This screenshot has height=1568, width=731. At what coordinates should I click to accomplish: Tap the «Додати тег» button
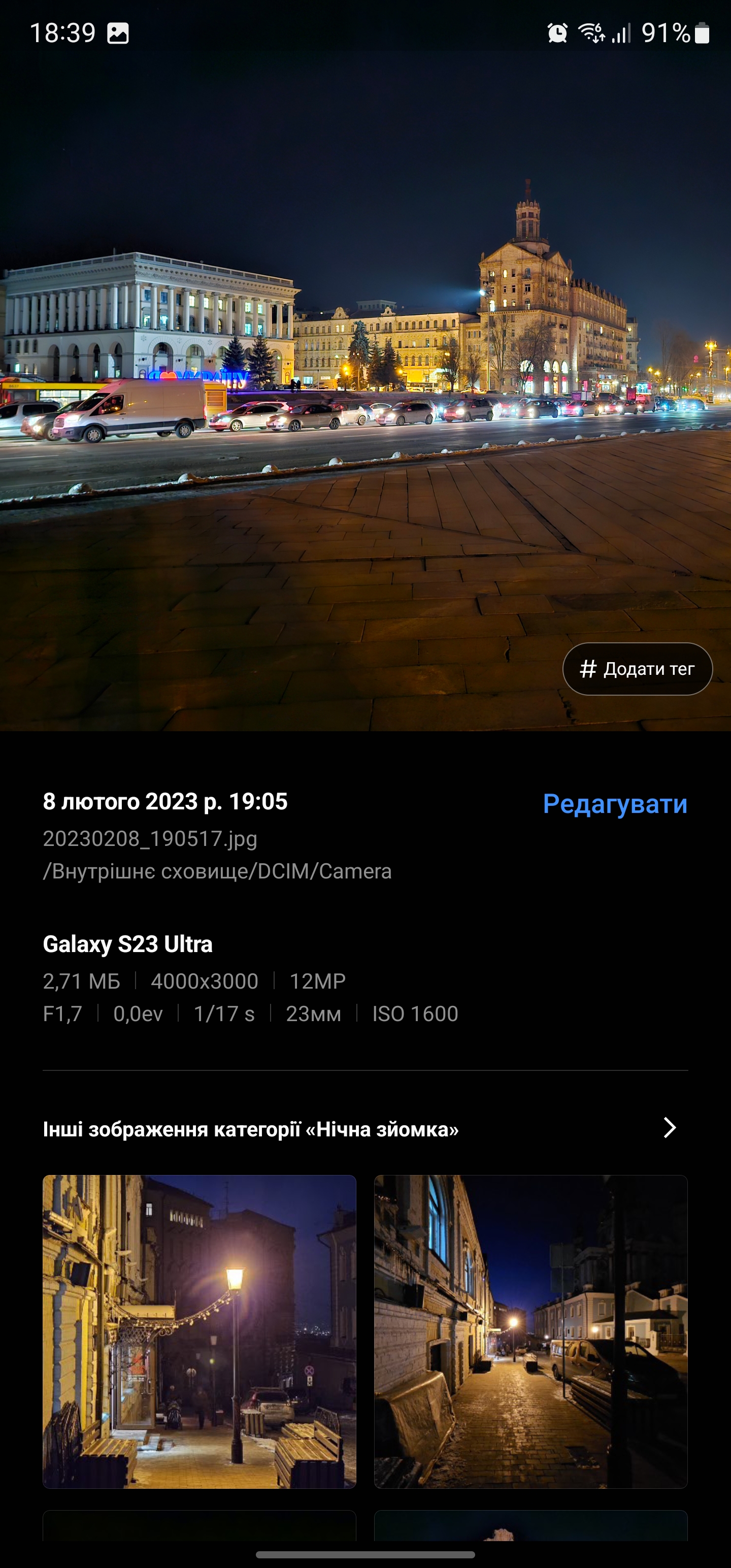click(637, 669)
